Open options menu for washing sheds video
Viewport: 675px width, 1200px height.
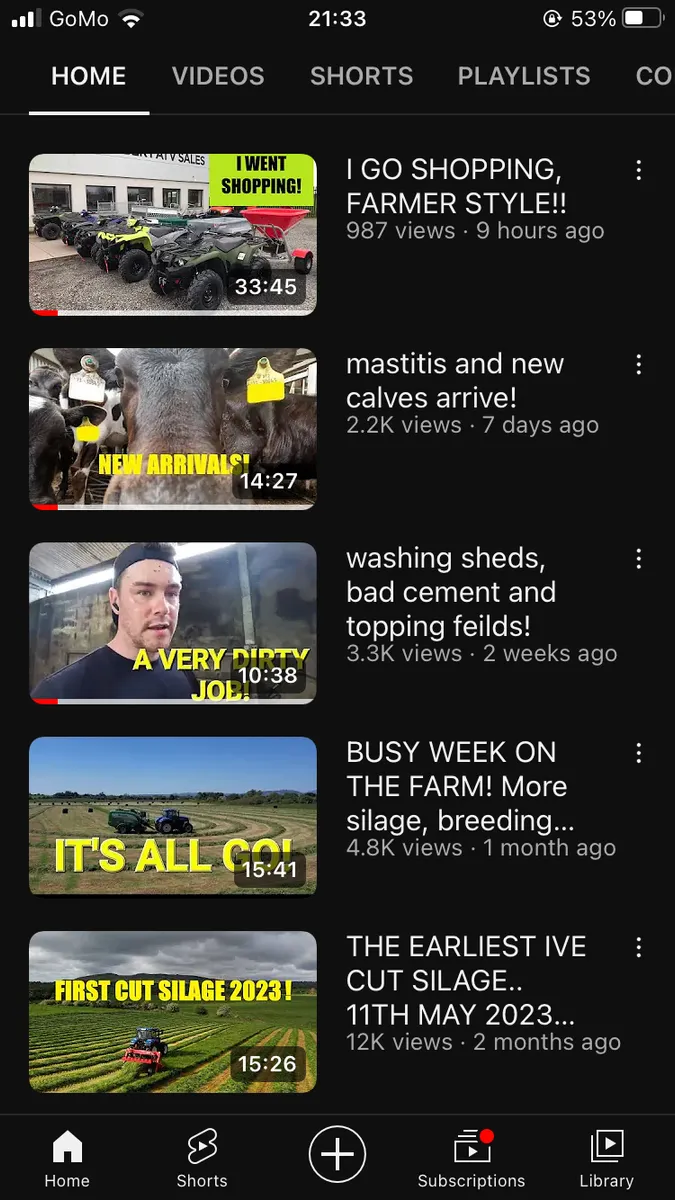click(638, 559)
